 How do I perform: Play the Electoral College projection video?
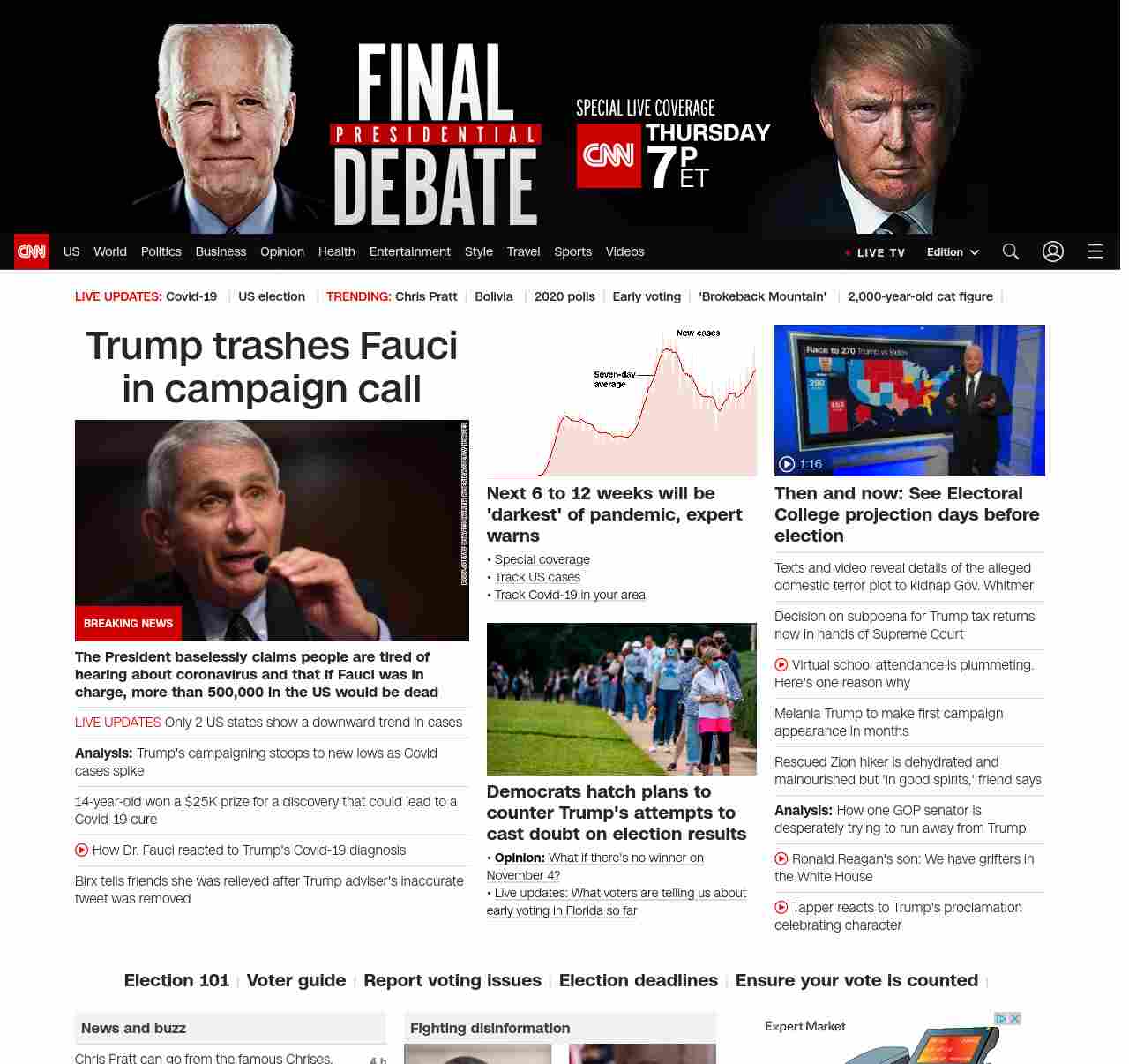909,401
